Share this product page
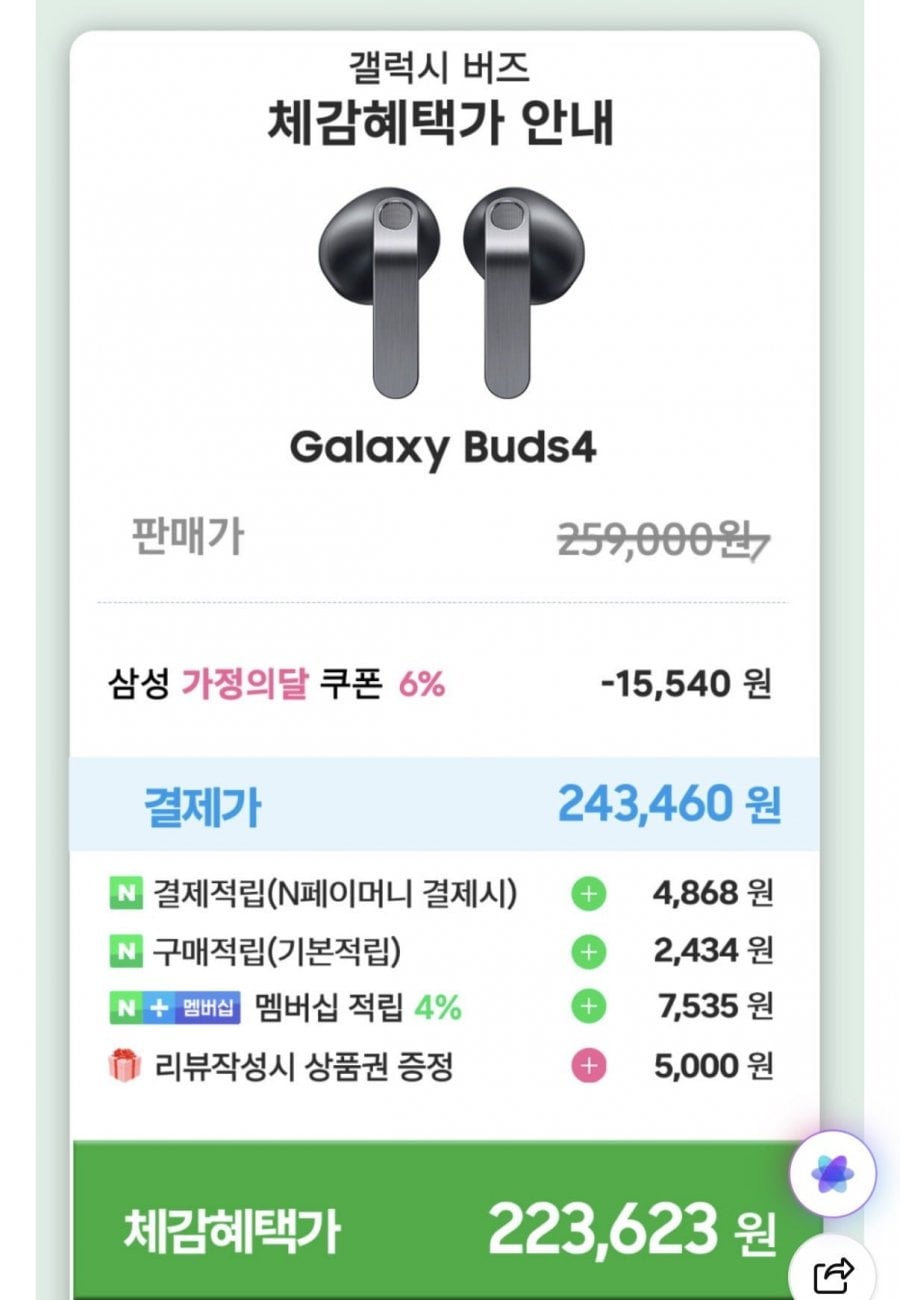This screenshot has width=900, height=1300. [x=834, y=1275]
